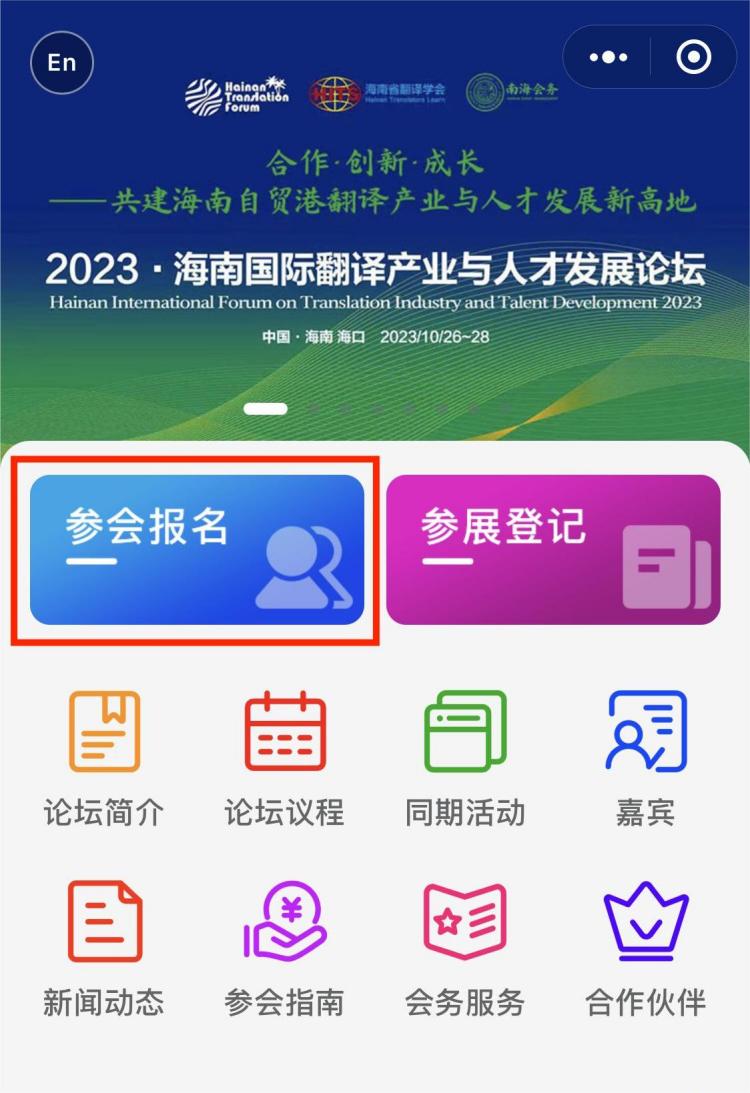View the 嘉宾 guests list
The image size is (750, 1093).
pyautogui.click(x=646, y=757)
